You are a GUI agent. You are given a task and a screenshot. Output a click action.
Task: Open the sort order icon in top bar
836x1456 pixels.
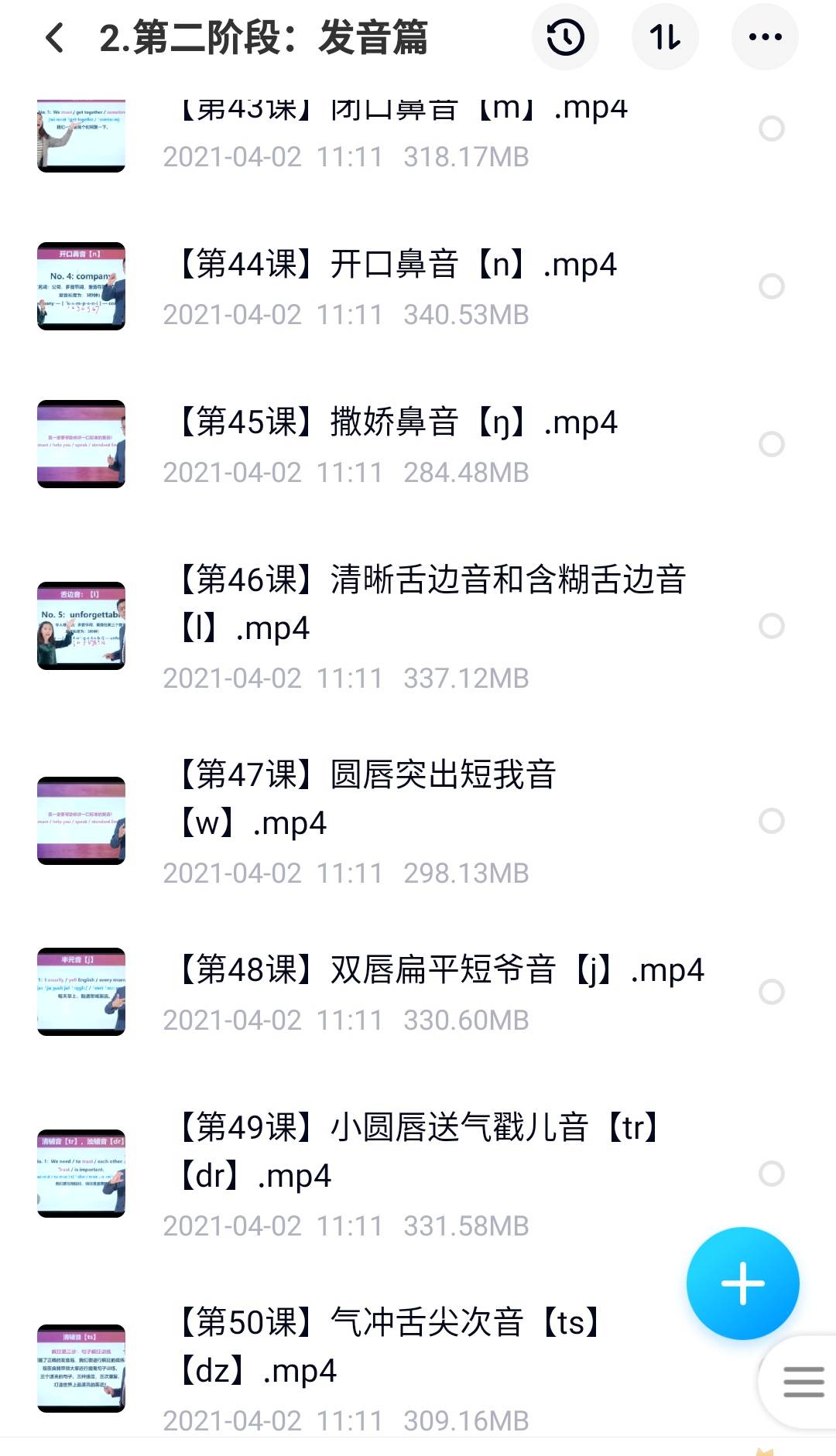click(665, 36)
